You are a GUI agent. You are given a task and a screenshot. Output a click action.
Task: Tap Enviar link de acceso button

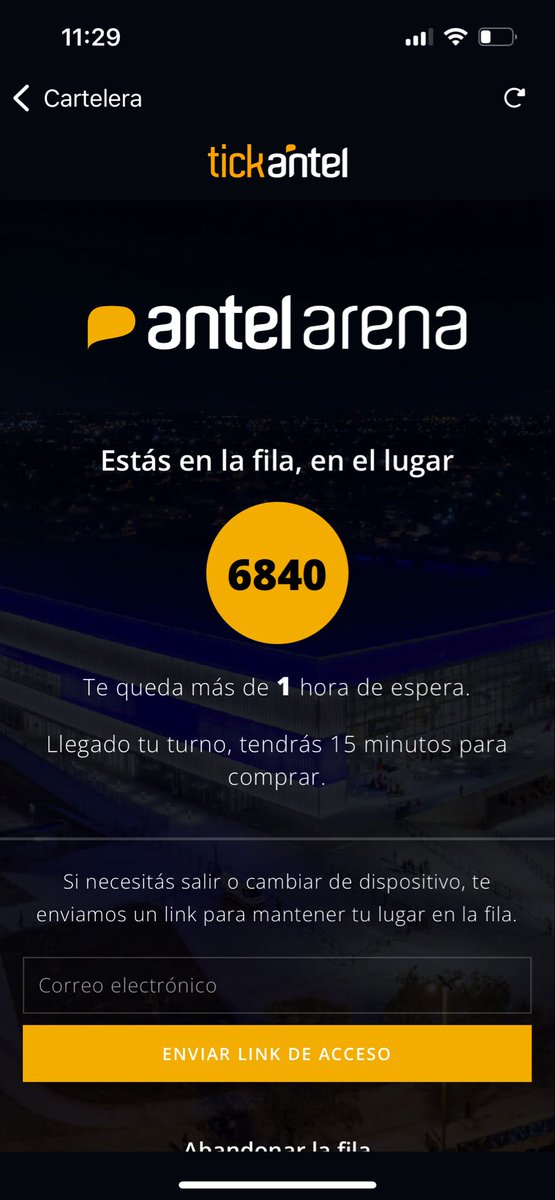tap(277, 1054)
